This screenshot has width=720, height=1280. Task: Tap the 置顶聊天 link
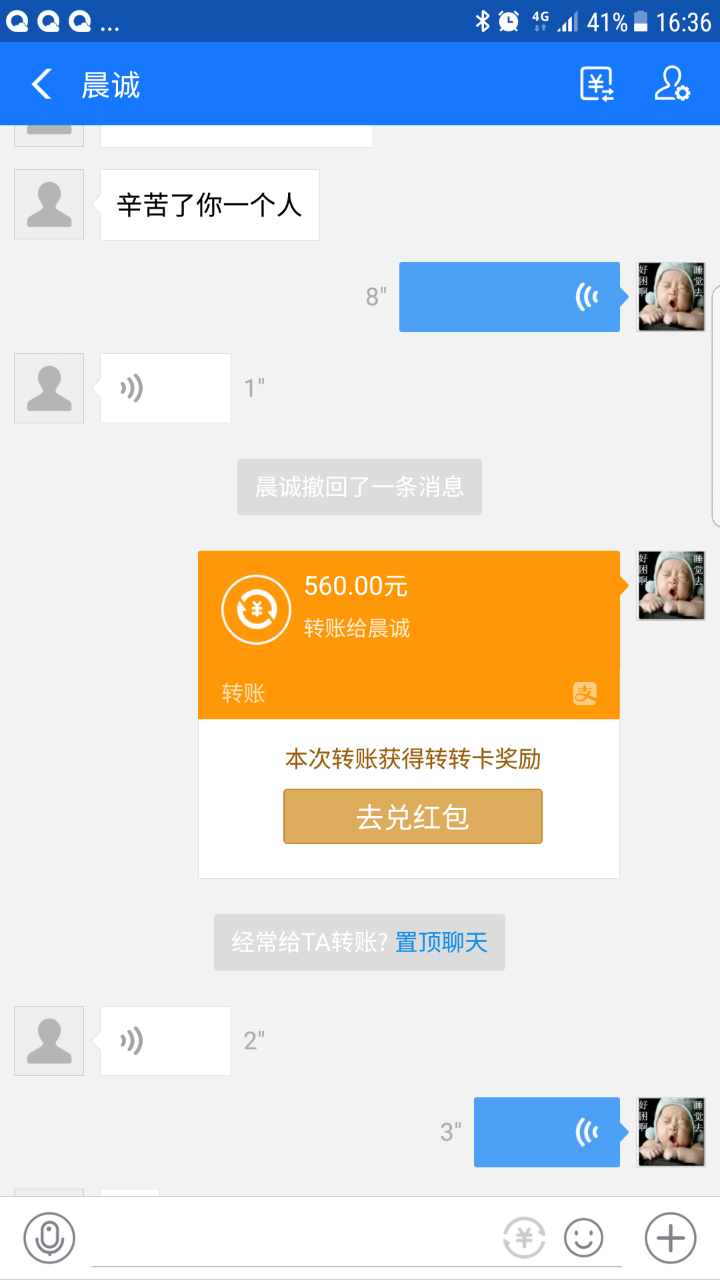pyautogui.click(x=441, y=942)
